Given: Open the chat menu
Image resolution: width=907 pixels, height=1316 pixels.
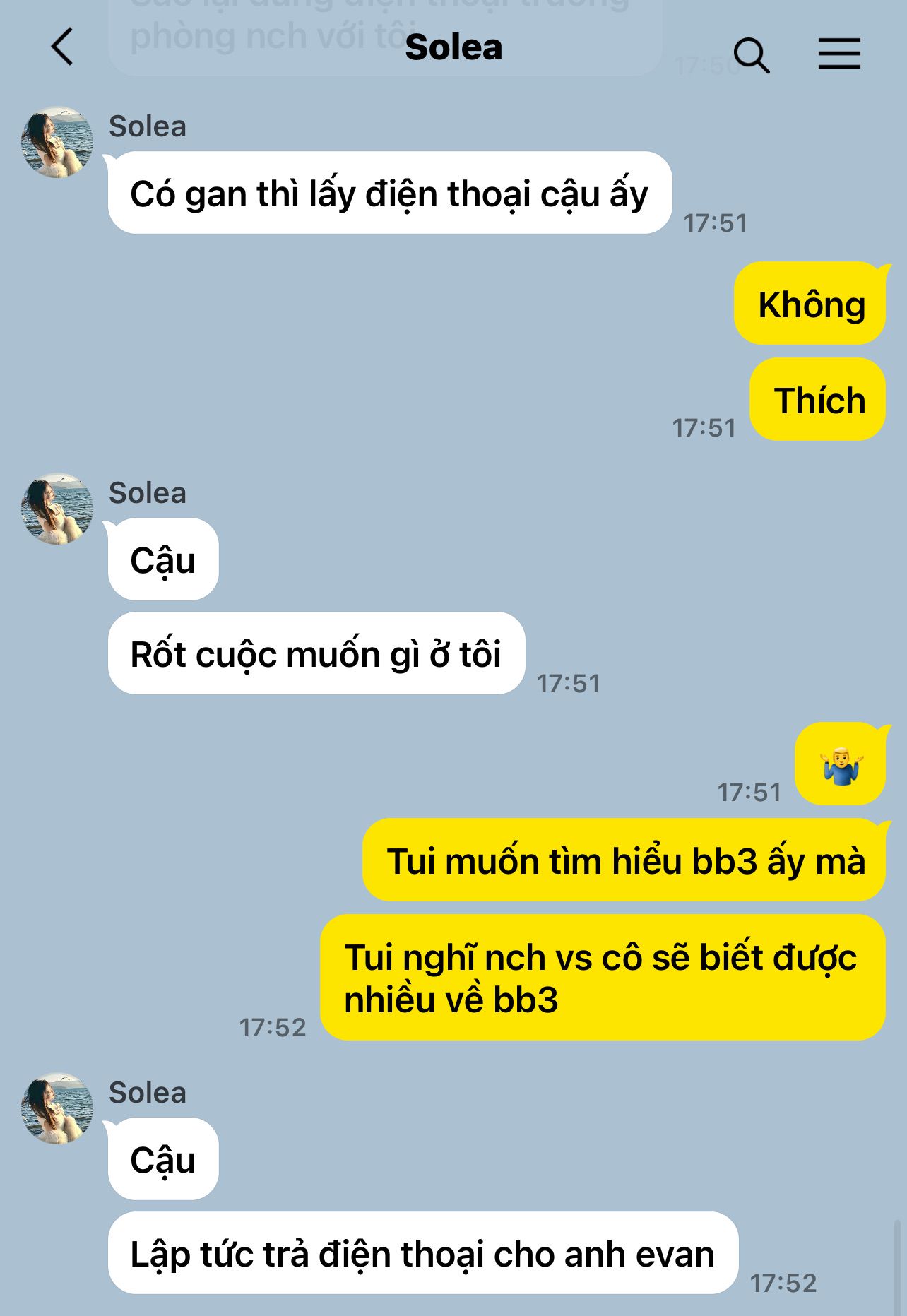Looking at the screenshot, I should (x=839, y=54).
